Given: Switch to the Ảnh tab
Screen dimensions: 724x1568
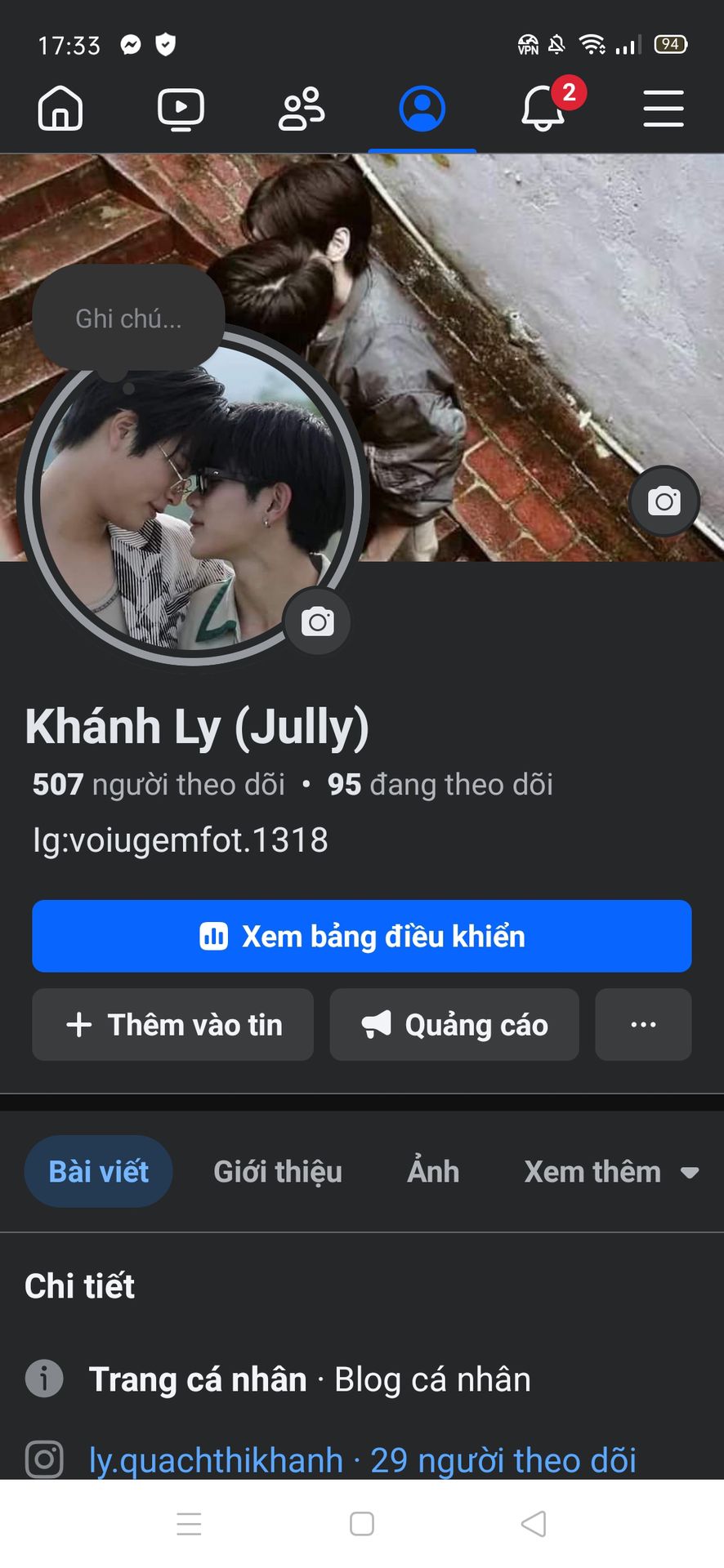Looking at the screenshot, I should click(433, 1172).
